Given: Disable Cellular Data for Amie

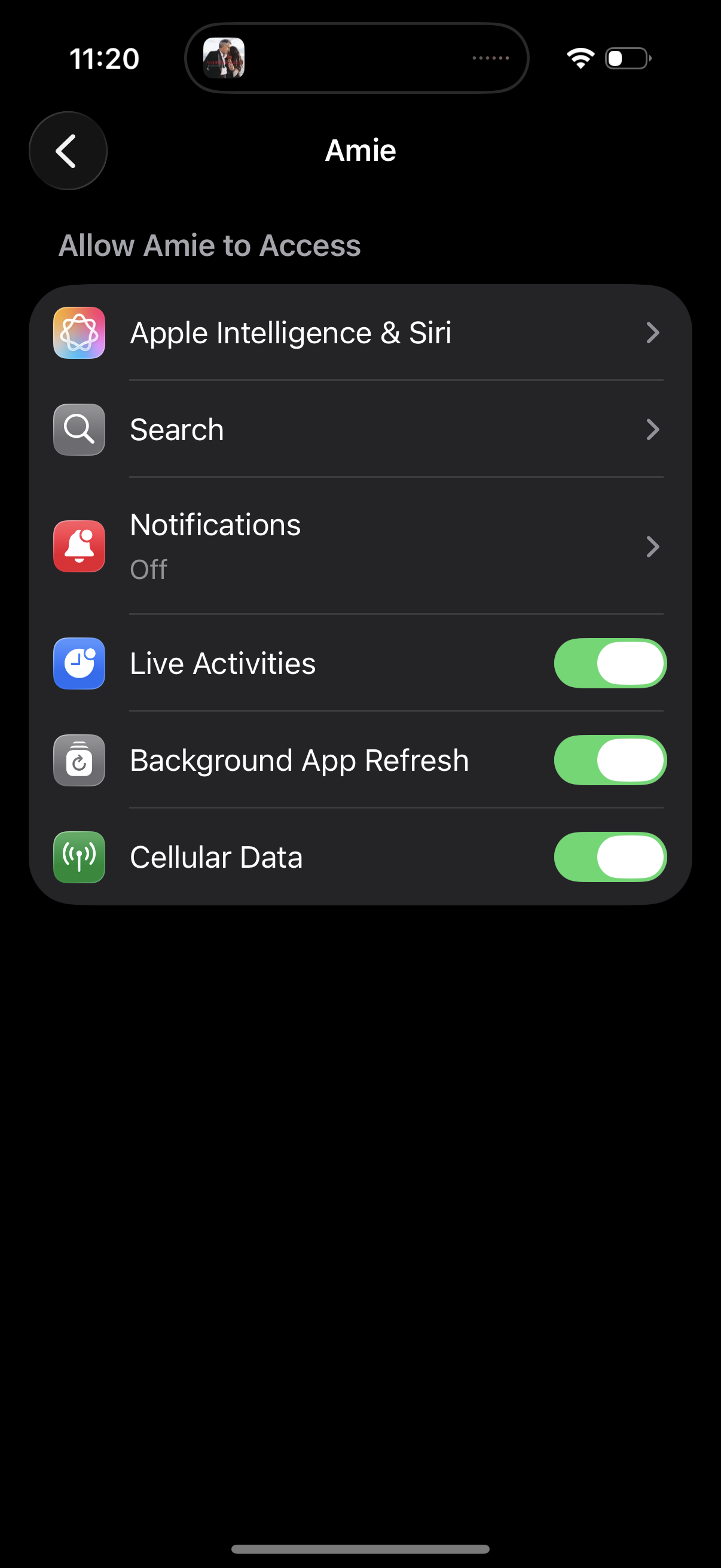Looking at the screenshot, I should [610, 856].
